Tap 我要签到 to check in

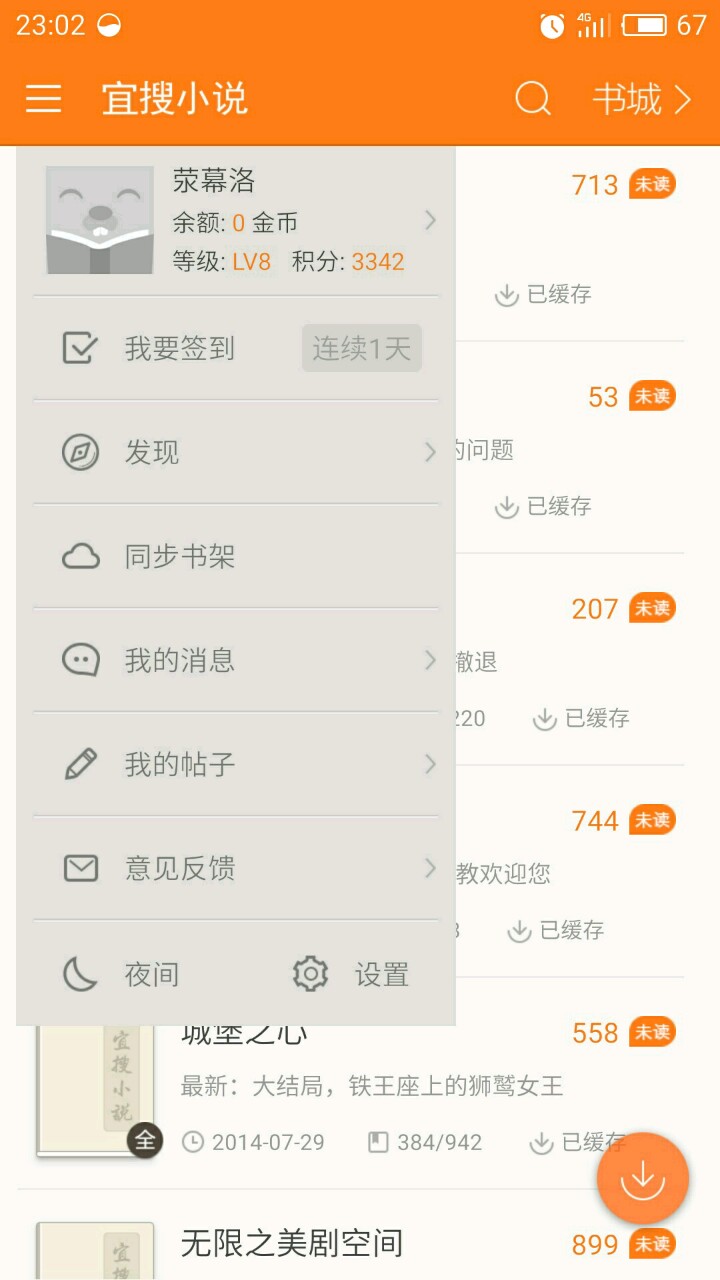pyautogui.click(x=180, y=348)
